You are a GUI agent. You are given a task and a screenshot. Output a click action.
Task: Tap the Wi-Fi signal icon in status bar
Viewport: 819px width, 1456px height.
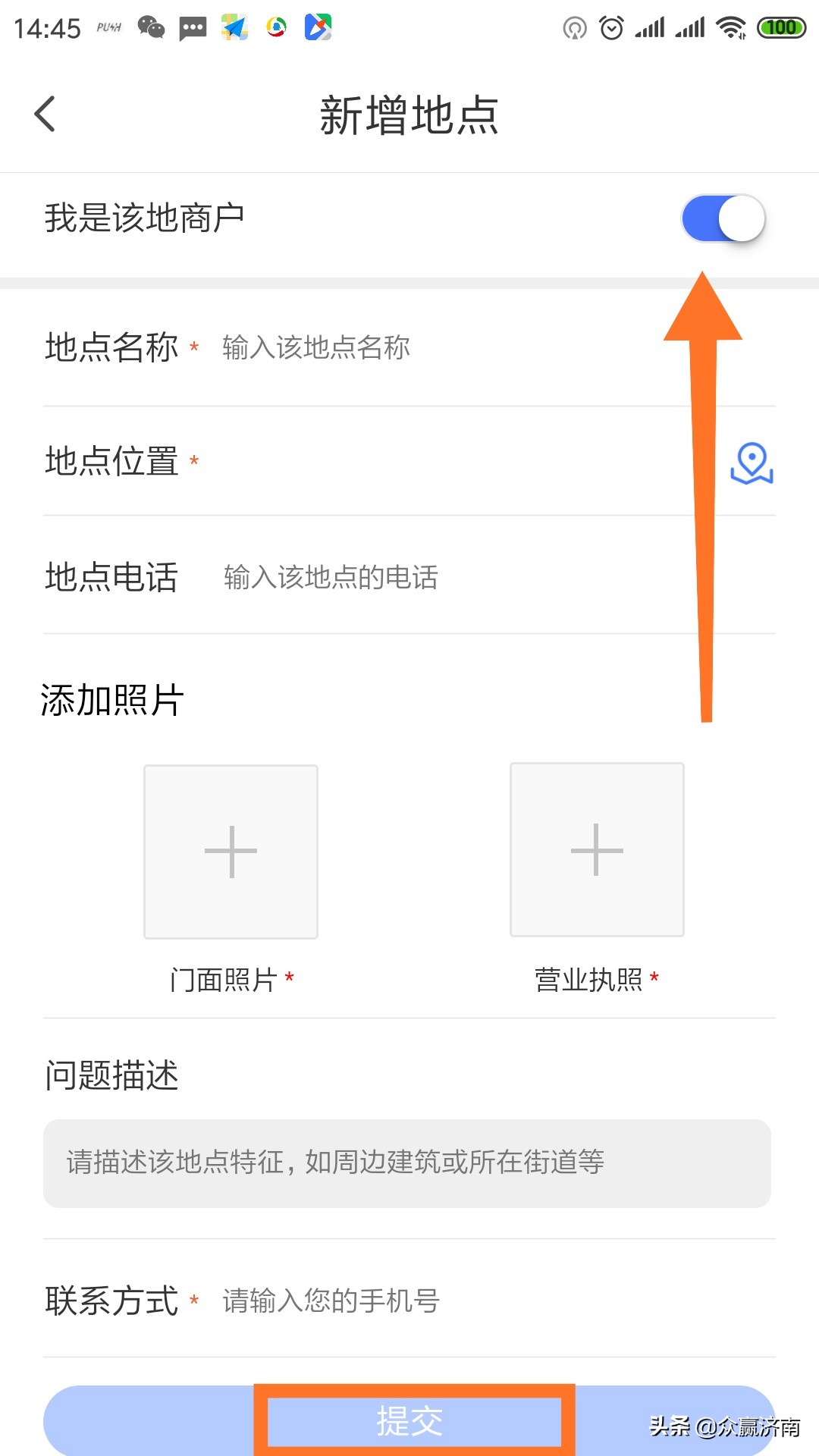pyautogui.click(x=730, y=27)
